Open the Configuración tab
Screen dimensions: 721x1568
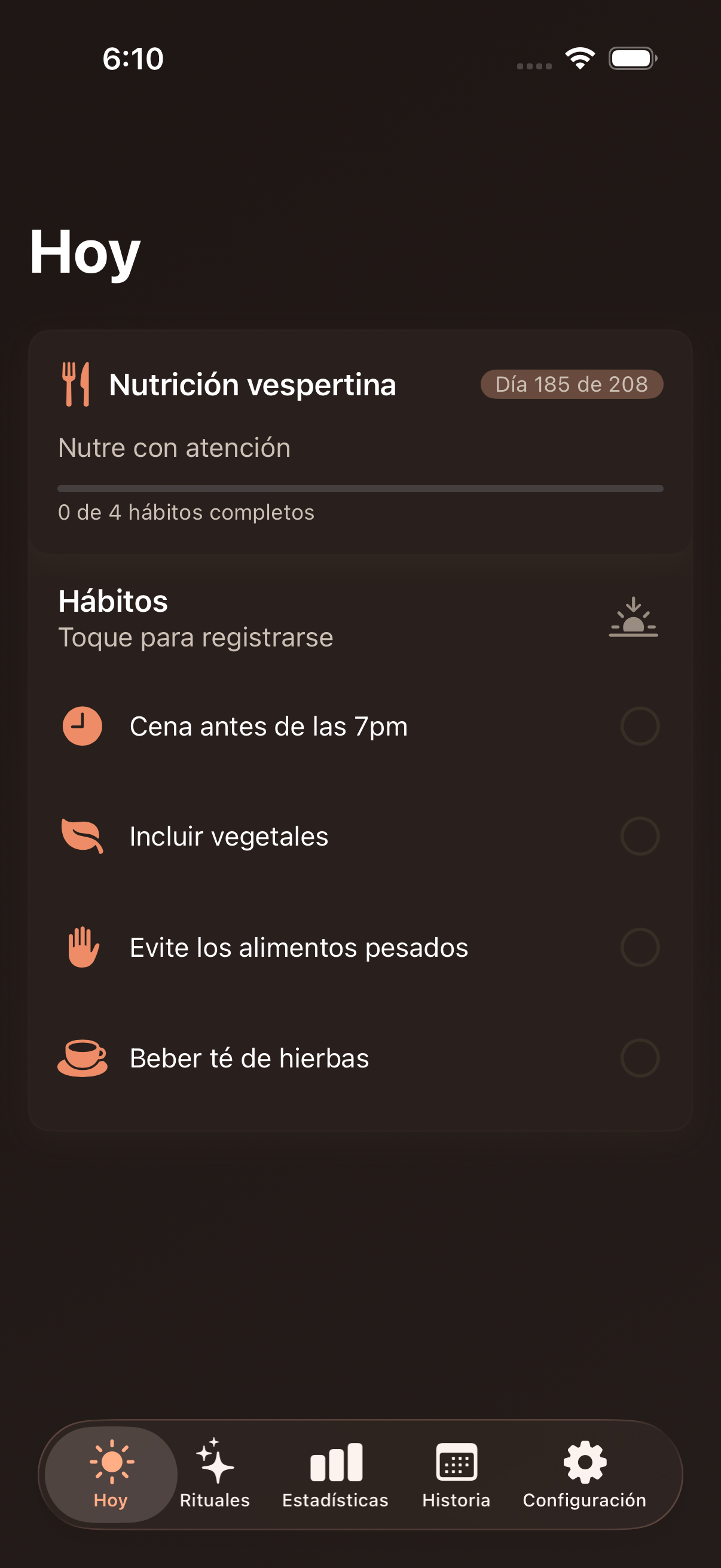coord(584,1474)
